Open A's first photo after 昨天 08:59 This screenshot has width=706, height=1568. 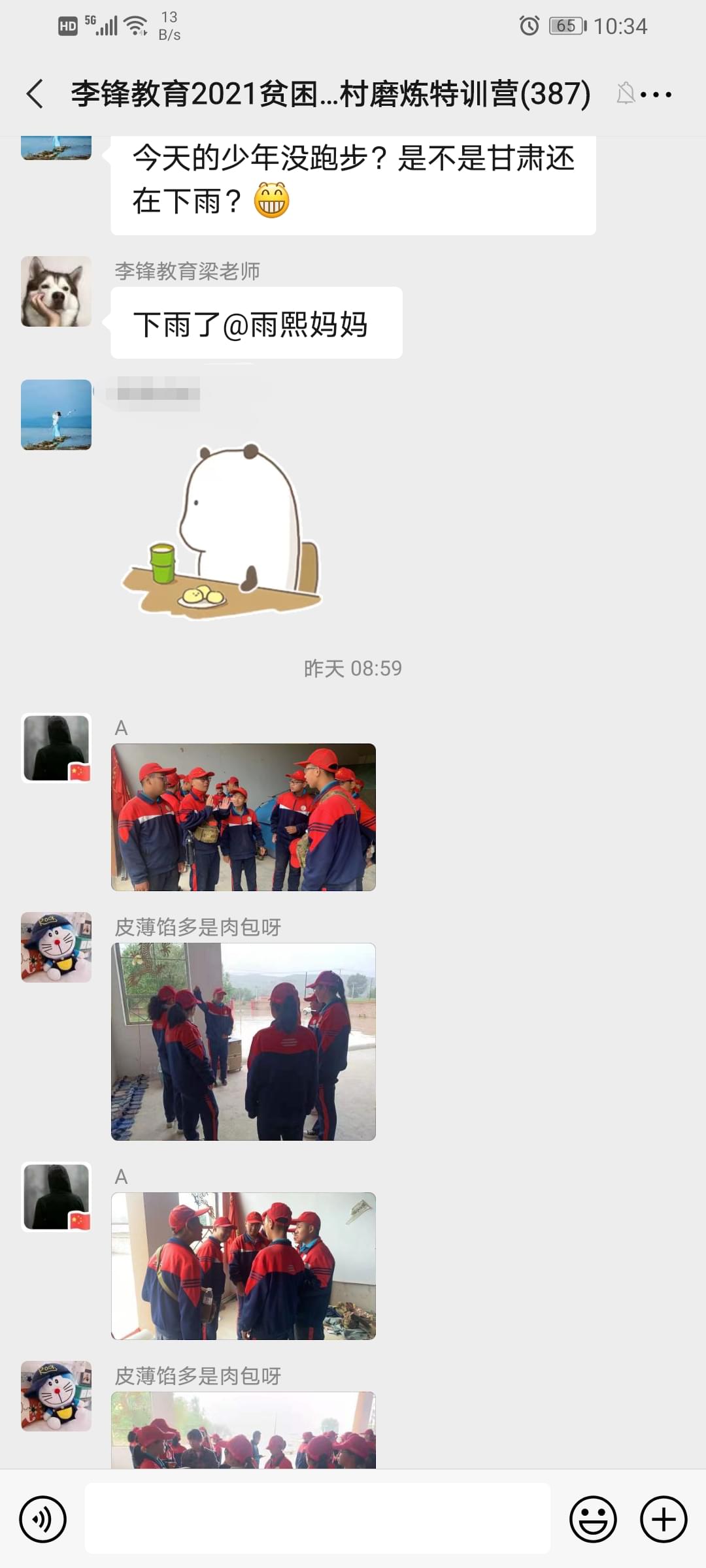click(243, 817)
